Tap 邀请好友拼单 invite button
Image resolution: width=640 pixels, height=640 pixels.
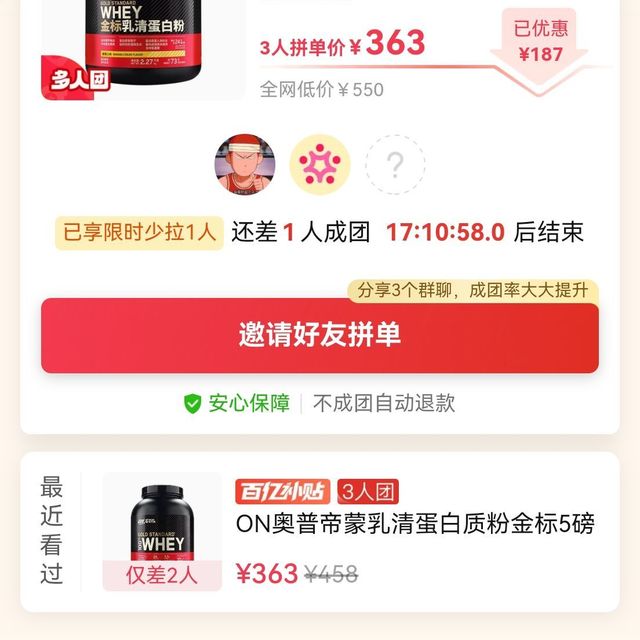click(x=319, y=336)
